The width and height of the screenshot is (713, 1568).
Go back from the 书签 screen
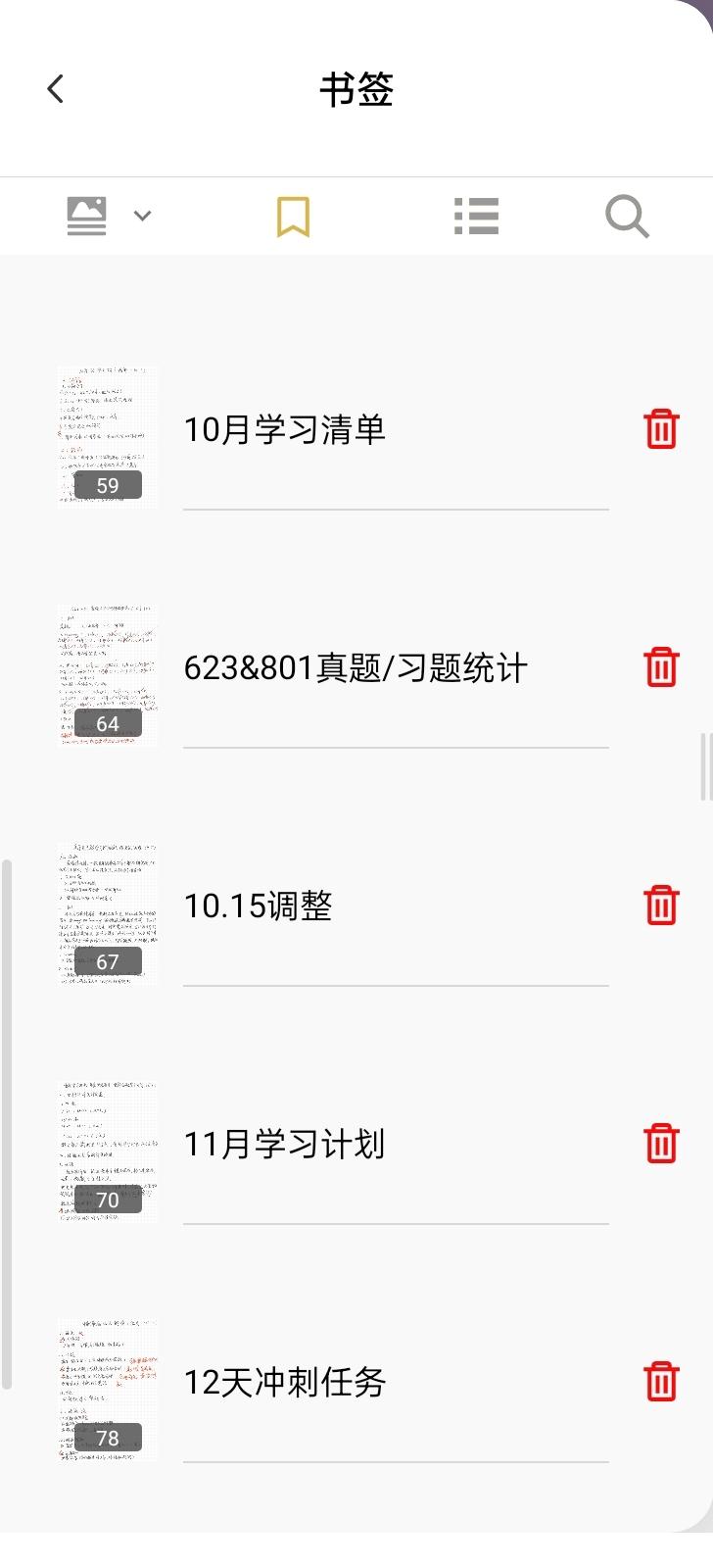[x=56, y=89]
